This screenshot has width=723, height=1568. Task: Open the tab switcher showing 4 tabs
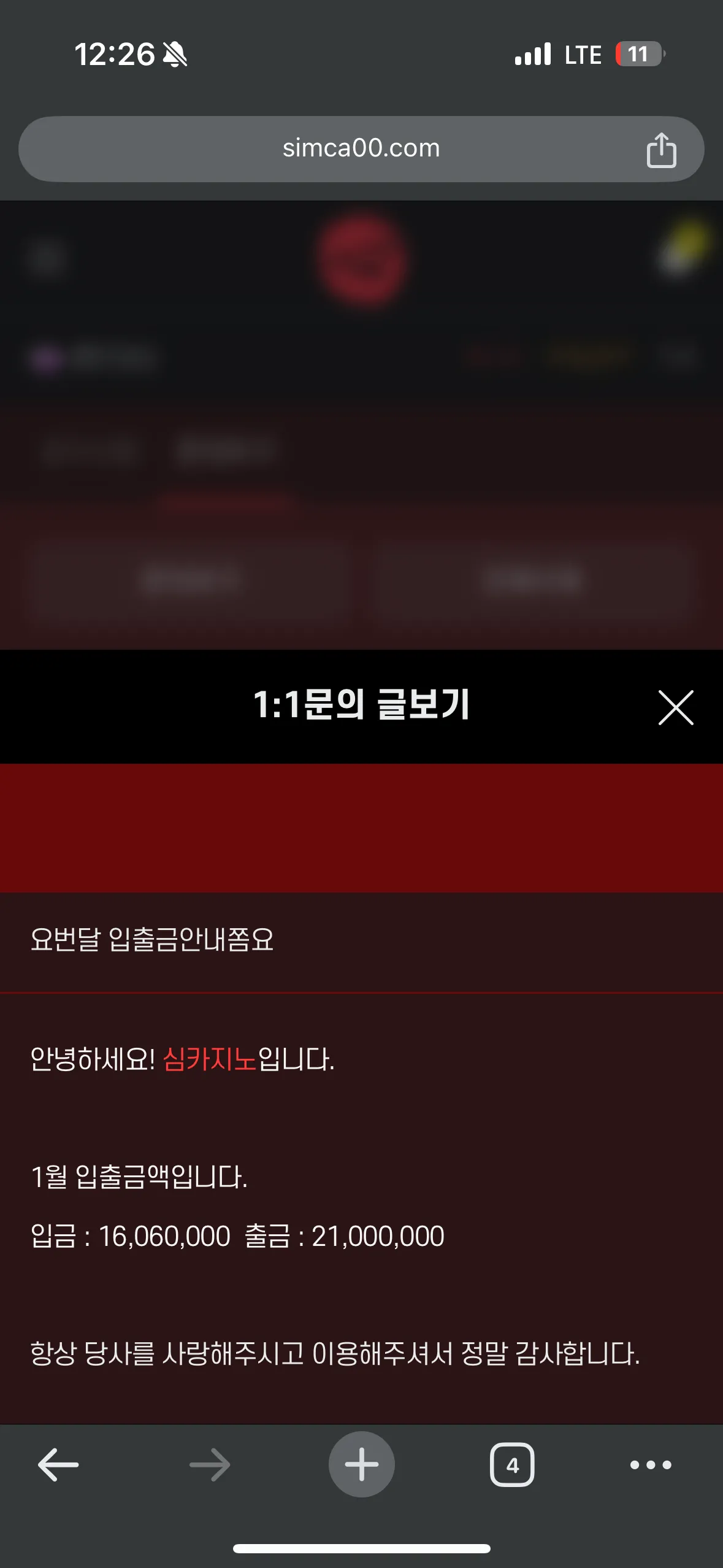click(512, 1464)
